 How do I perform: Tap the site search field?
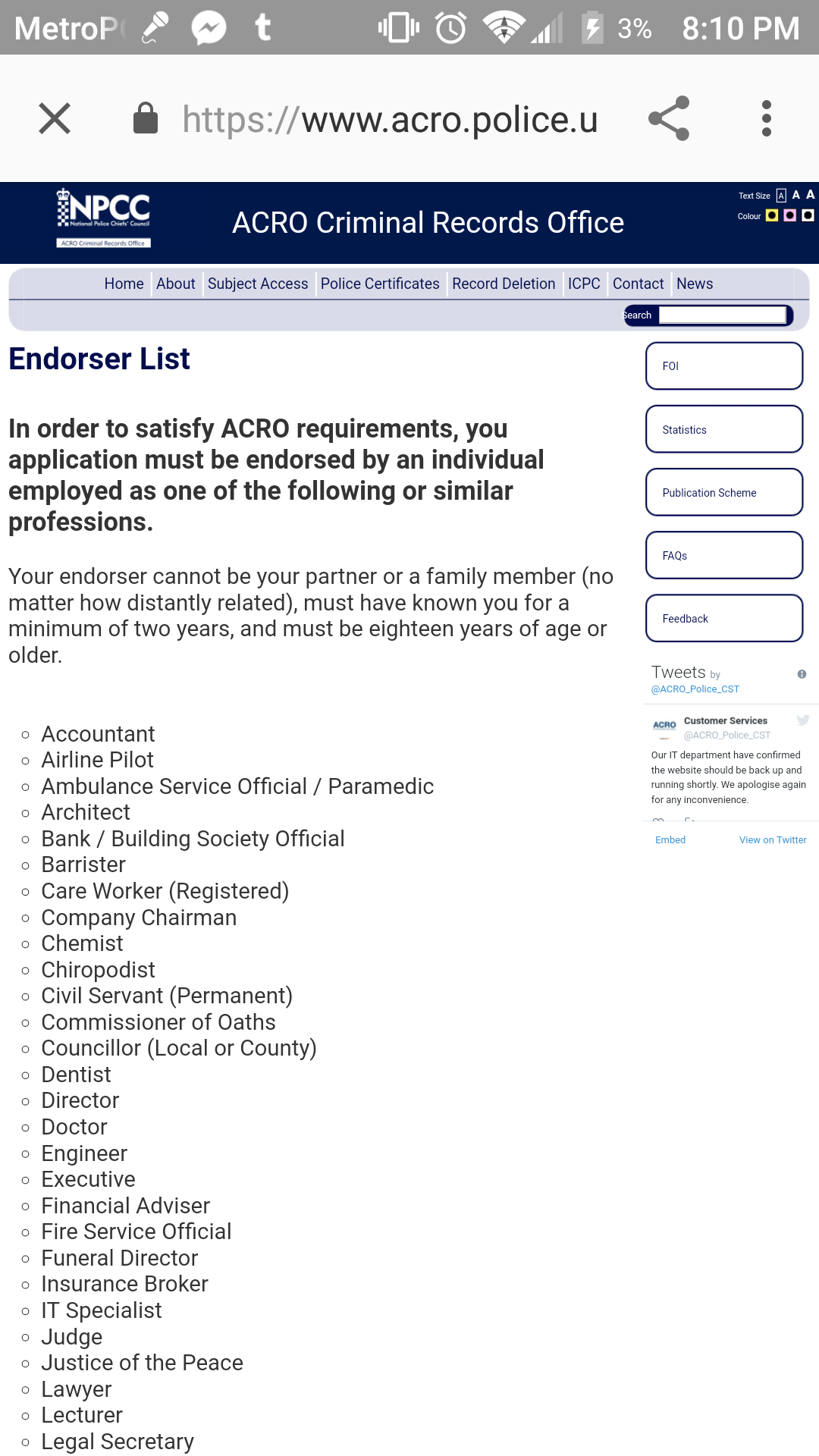723,315
